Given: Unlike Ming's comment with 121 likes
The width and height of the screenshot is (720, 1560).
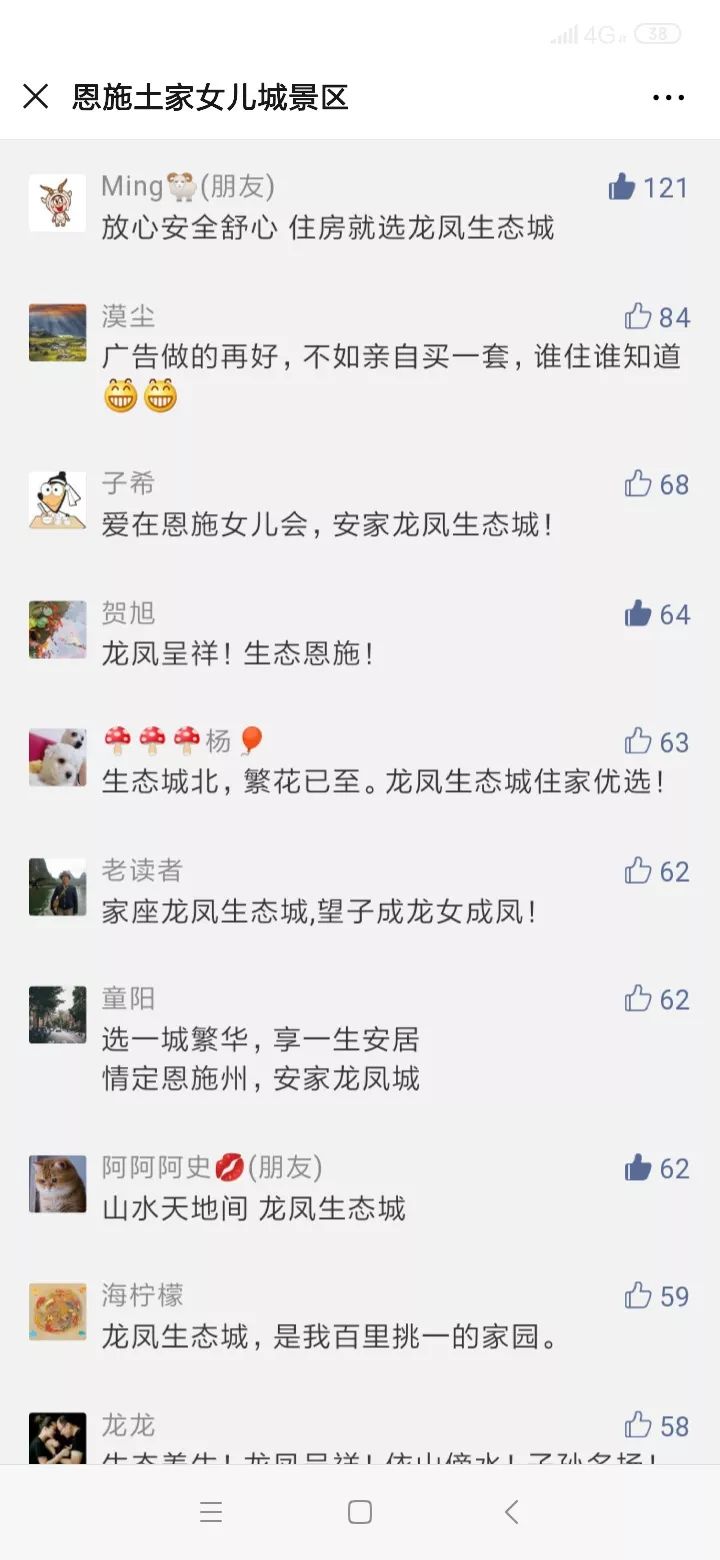Looking at the screenshot, I should pos(622,187).
